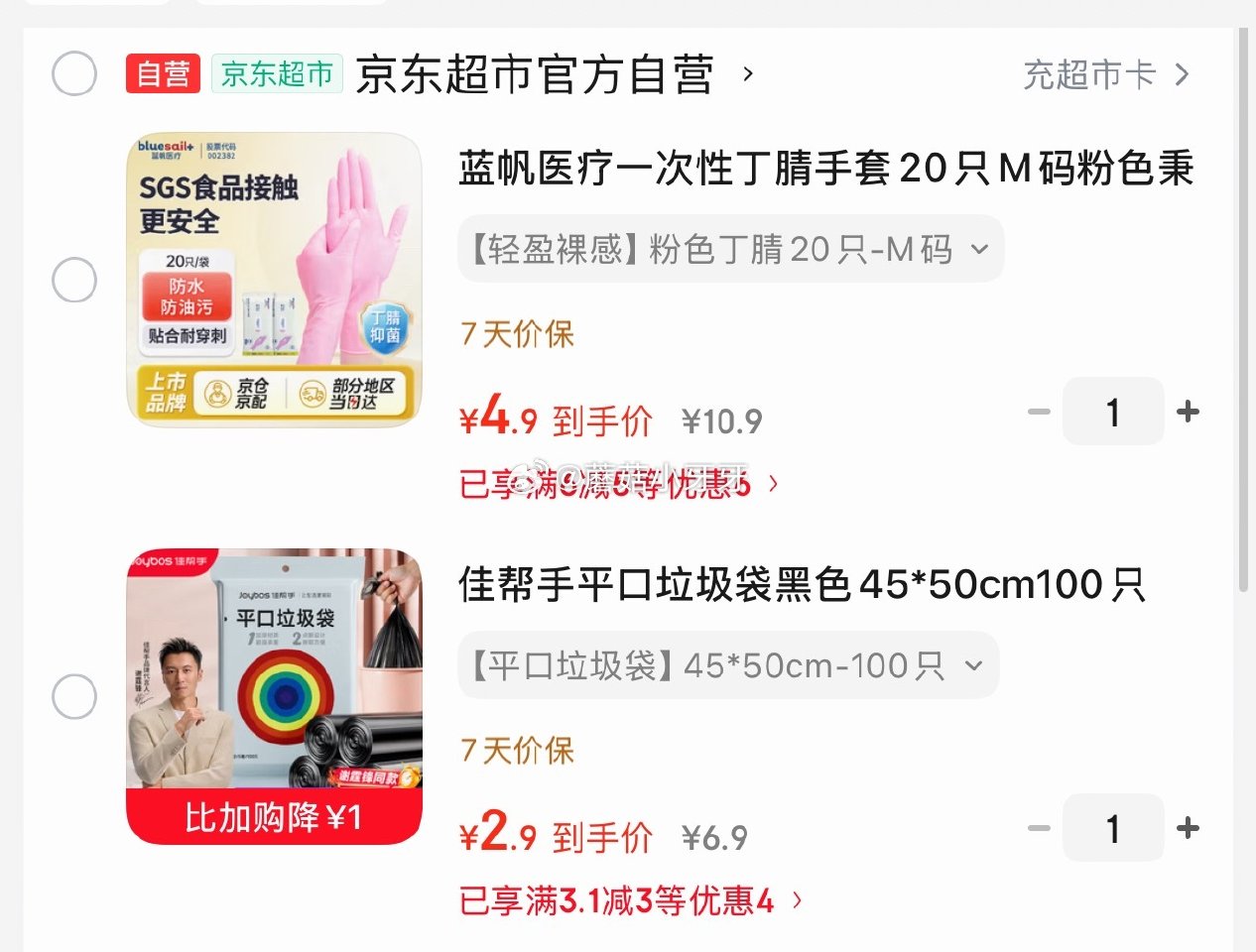
Task: Open the 蓝帆医疗 pink gloves product image
Action: (x=274, y=281)
